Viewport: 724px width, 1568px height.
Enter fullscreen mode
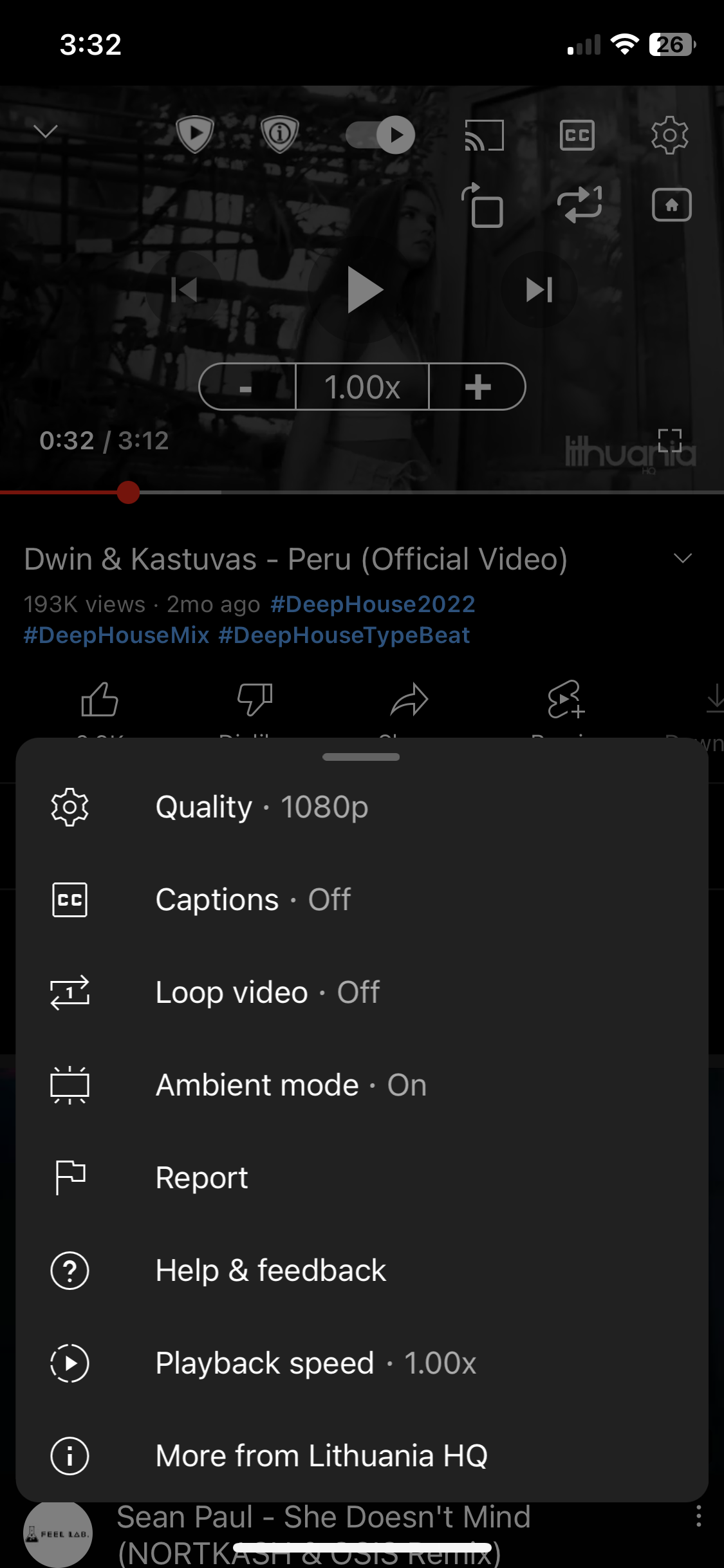click(669, 441)
